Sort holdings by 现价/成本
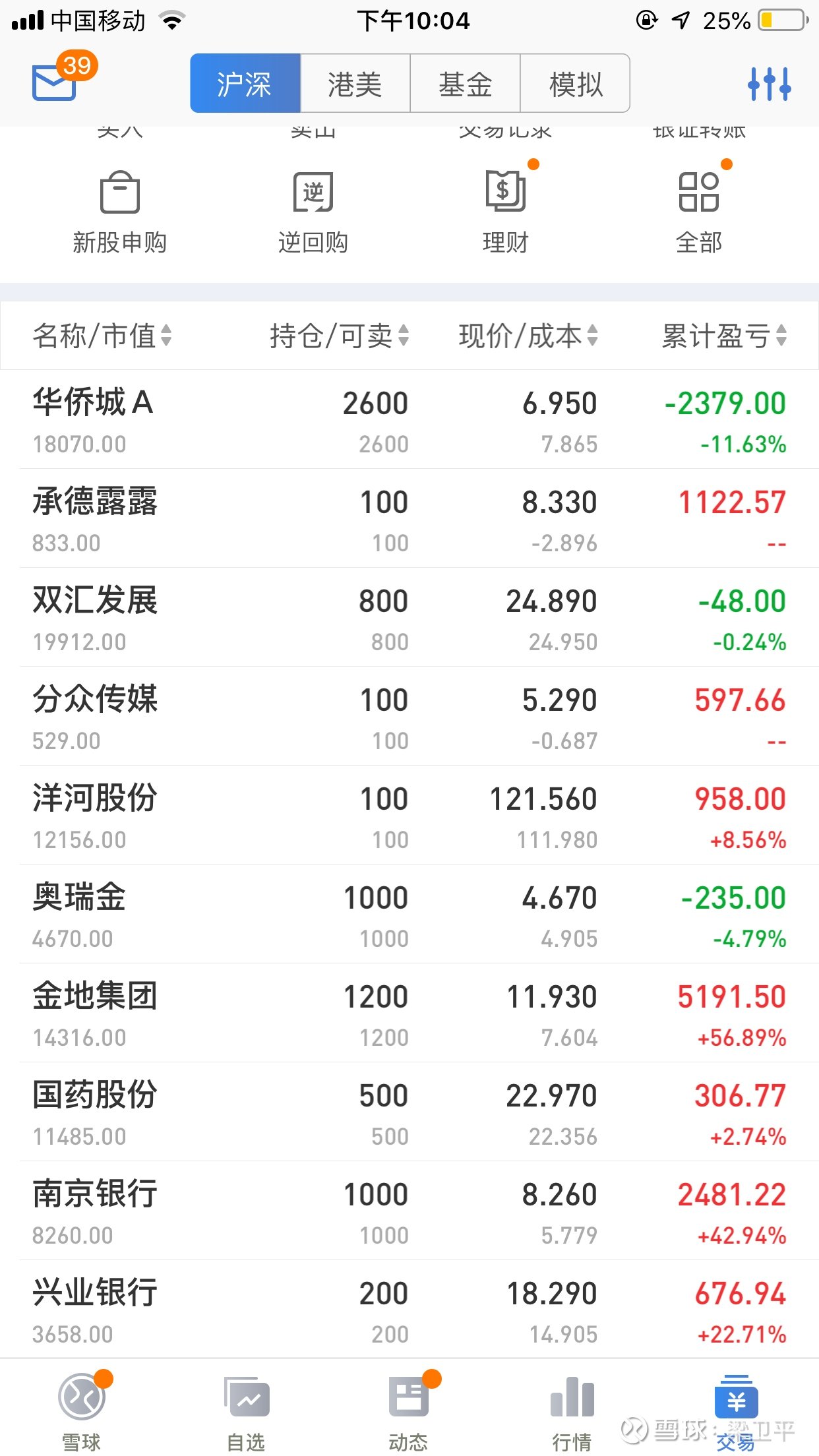 click(528, 335)
